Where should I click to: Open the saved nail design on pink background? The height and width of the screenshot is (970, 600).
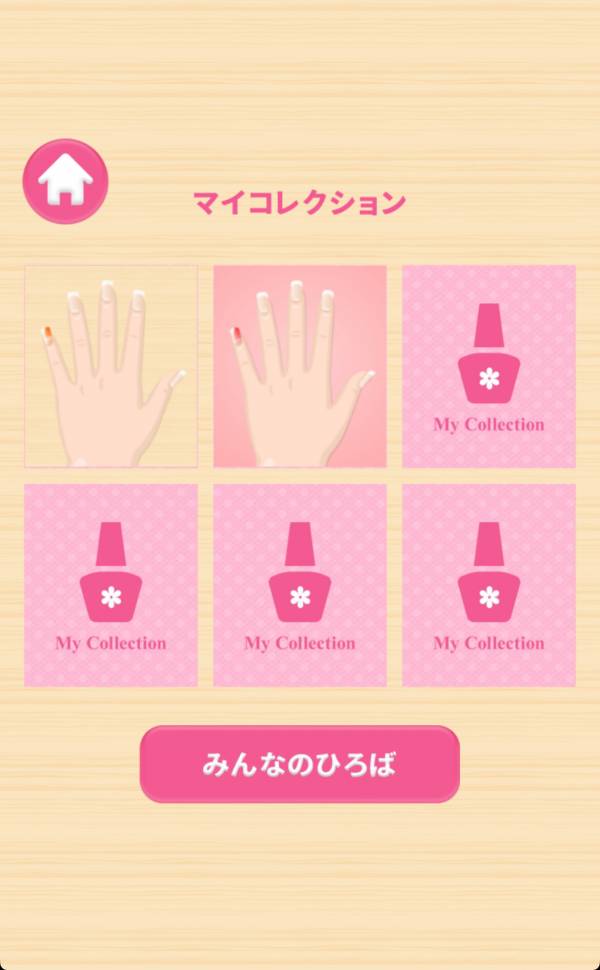click(x=299, y=366)
